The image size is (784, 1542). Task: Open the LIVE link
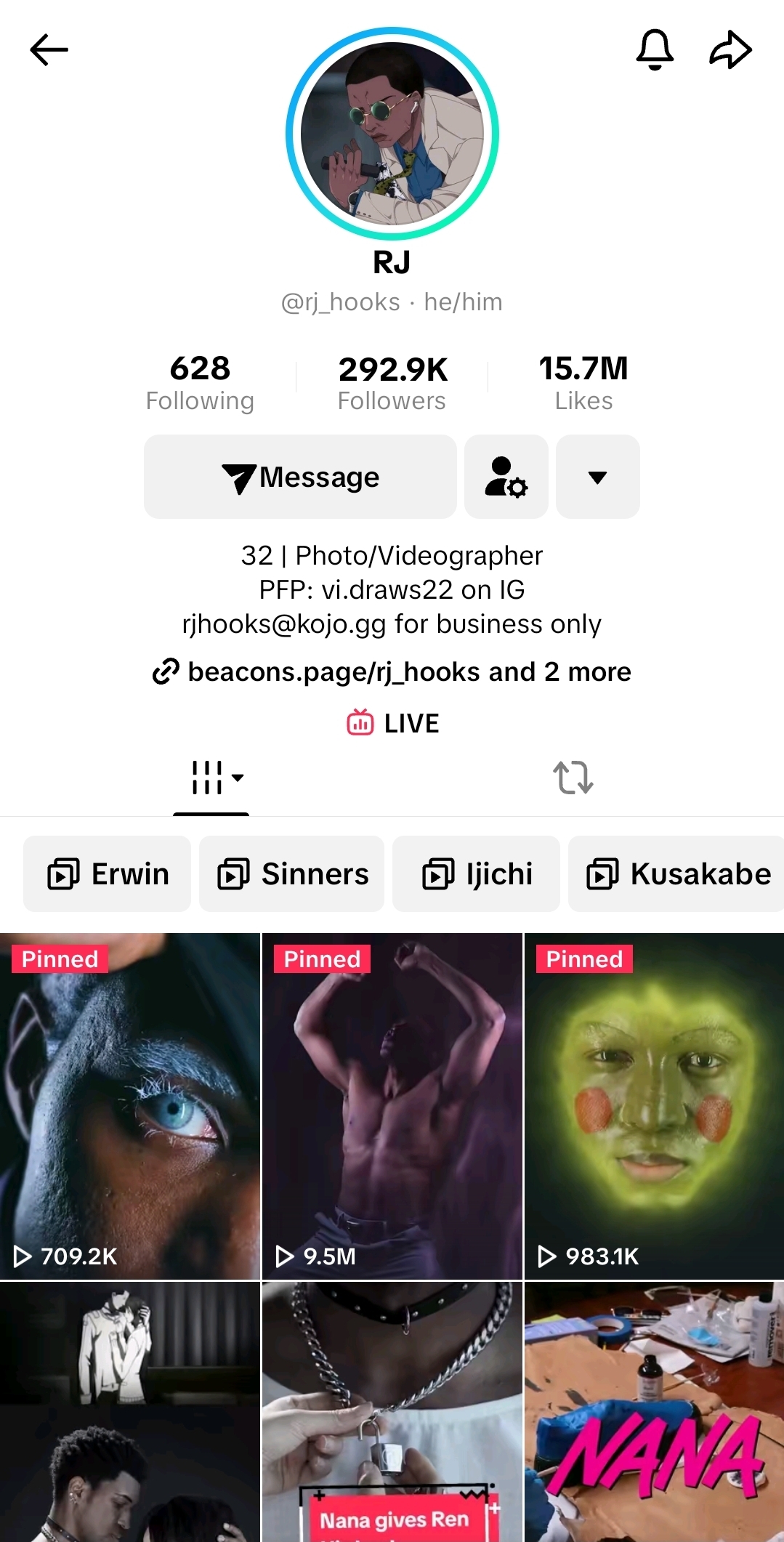coord(393,723)
